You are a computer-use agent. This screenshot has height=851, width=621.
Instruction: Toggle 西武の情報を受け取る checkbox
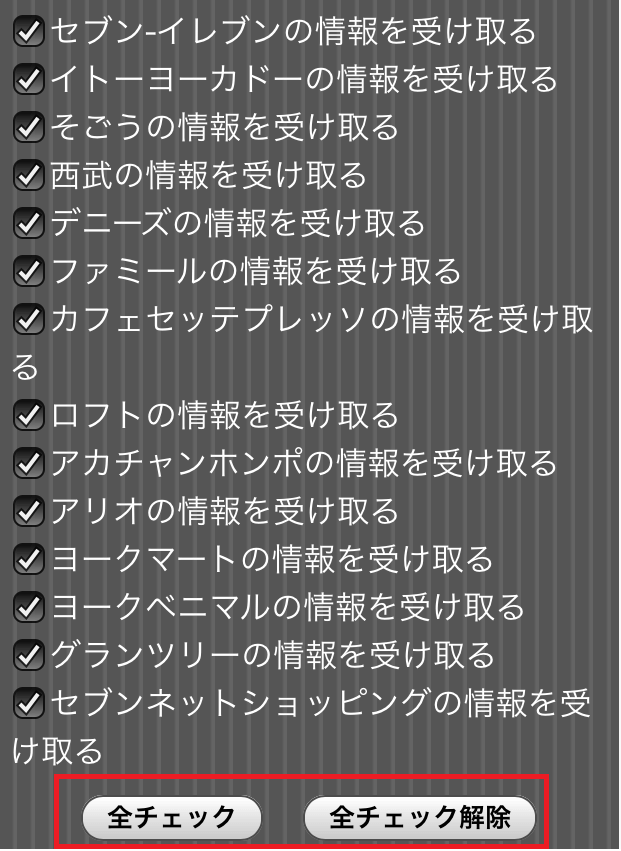[30, 176]
